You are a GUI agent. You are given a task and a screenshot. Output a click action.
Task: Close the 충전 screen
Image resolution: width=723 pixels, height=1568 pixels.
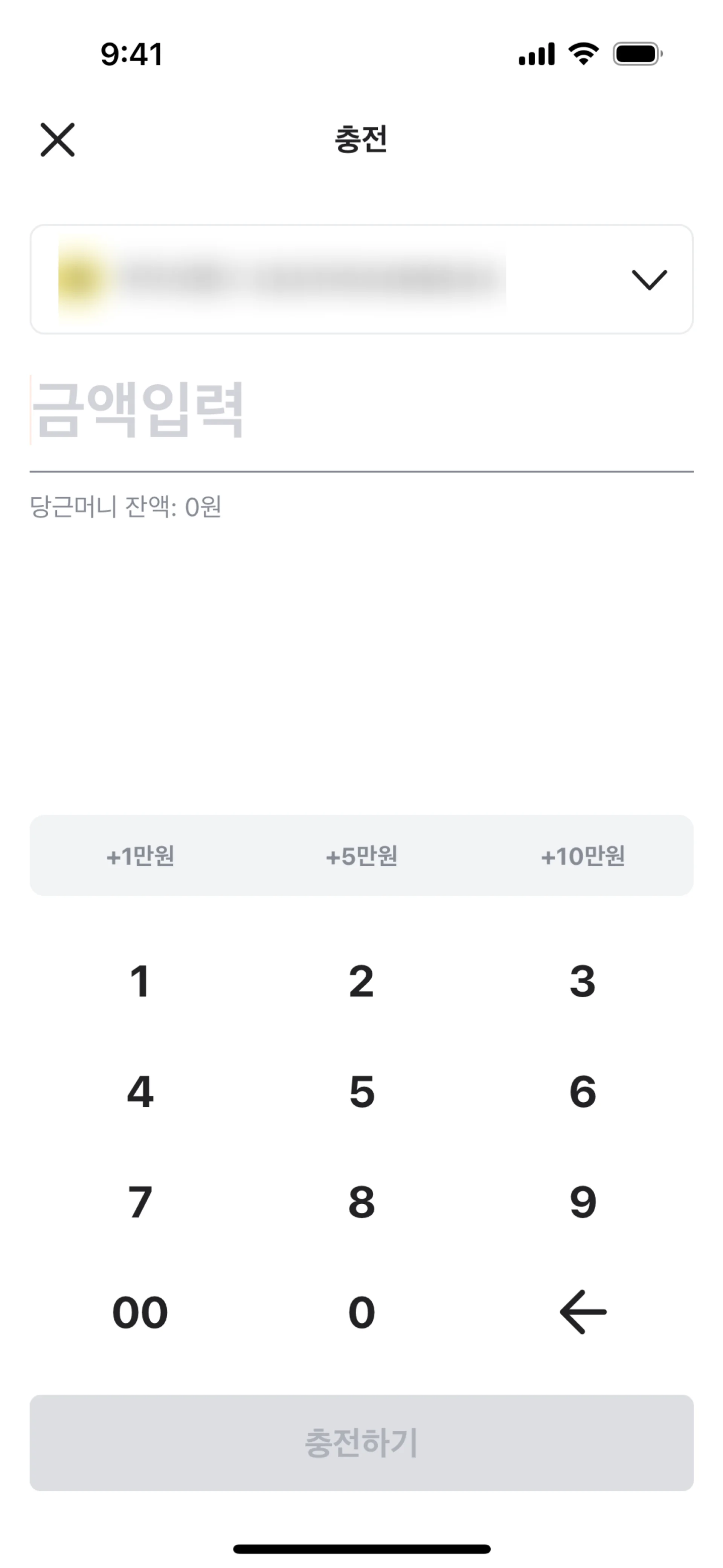[57, 139]
